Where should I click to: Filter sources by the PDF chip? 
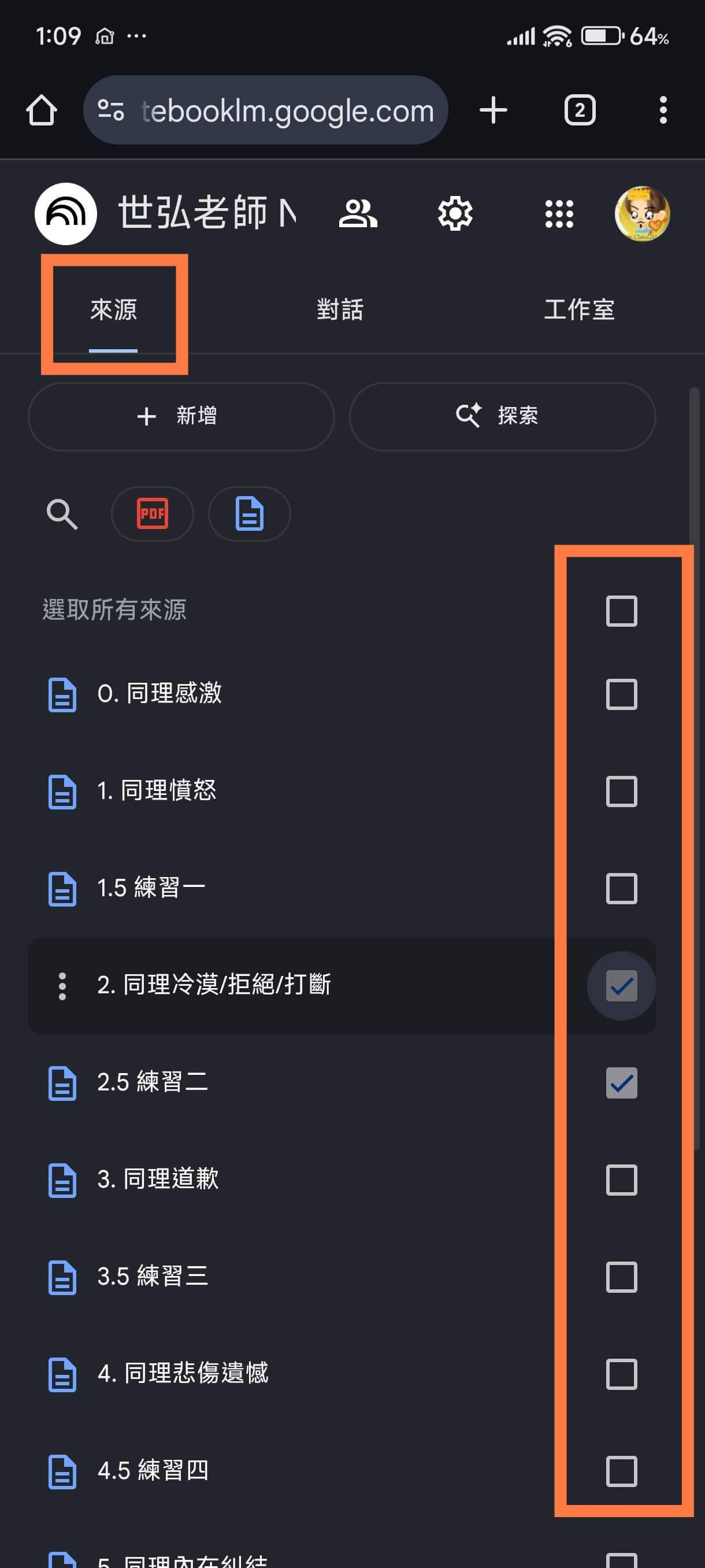(152, 515)
